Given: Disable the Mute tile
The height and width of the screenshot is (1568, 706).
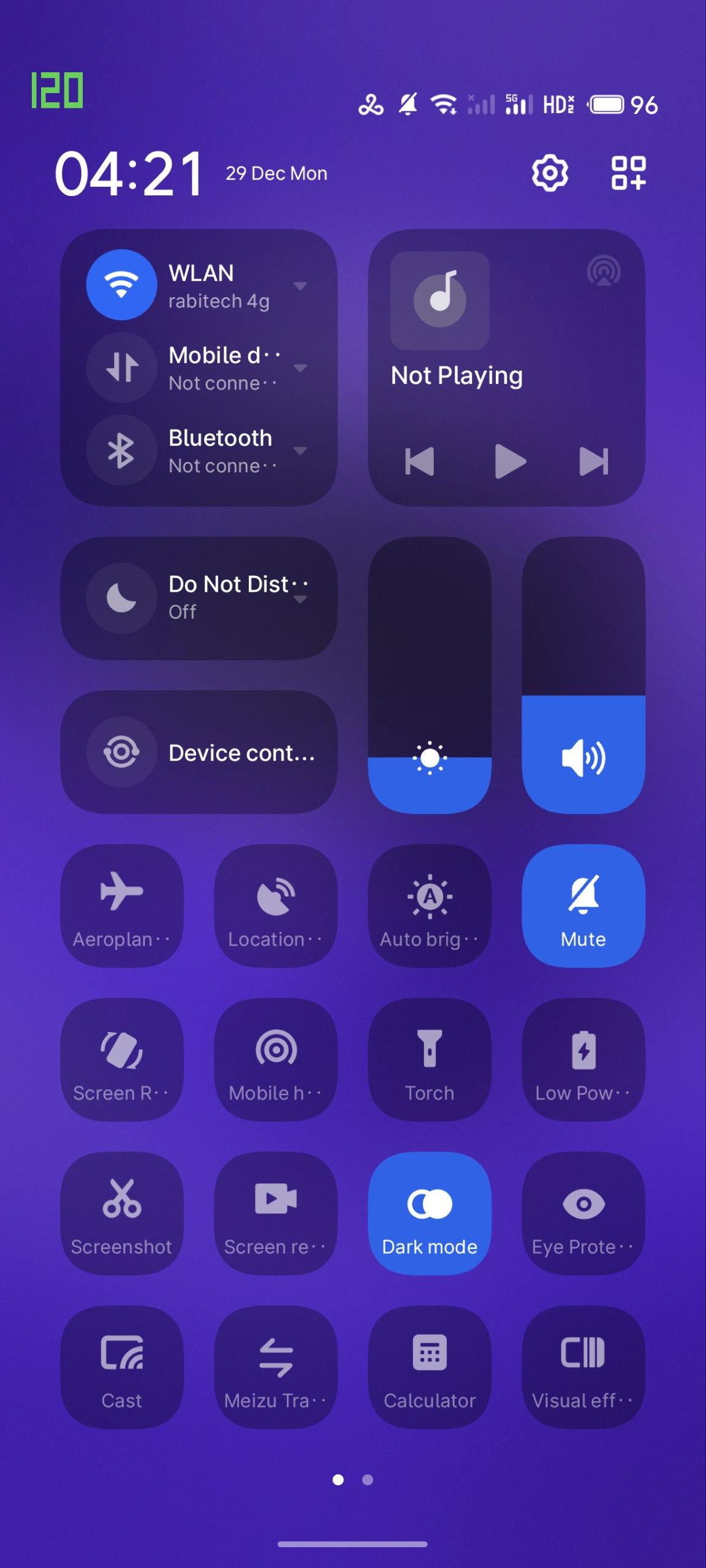Looking at the screenshot, I should pyautogui.click(x=583, y=905).
